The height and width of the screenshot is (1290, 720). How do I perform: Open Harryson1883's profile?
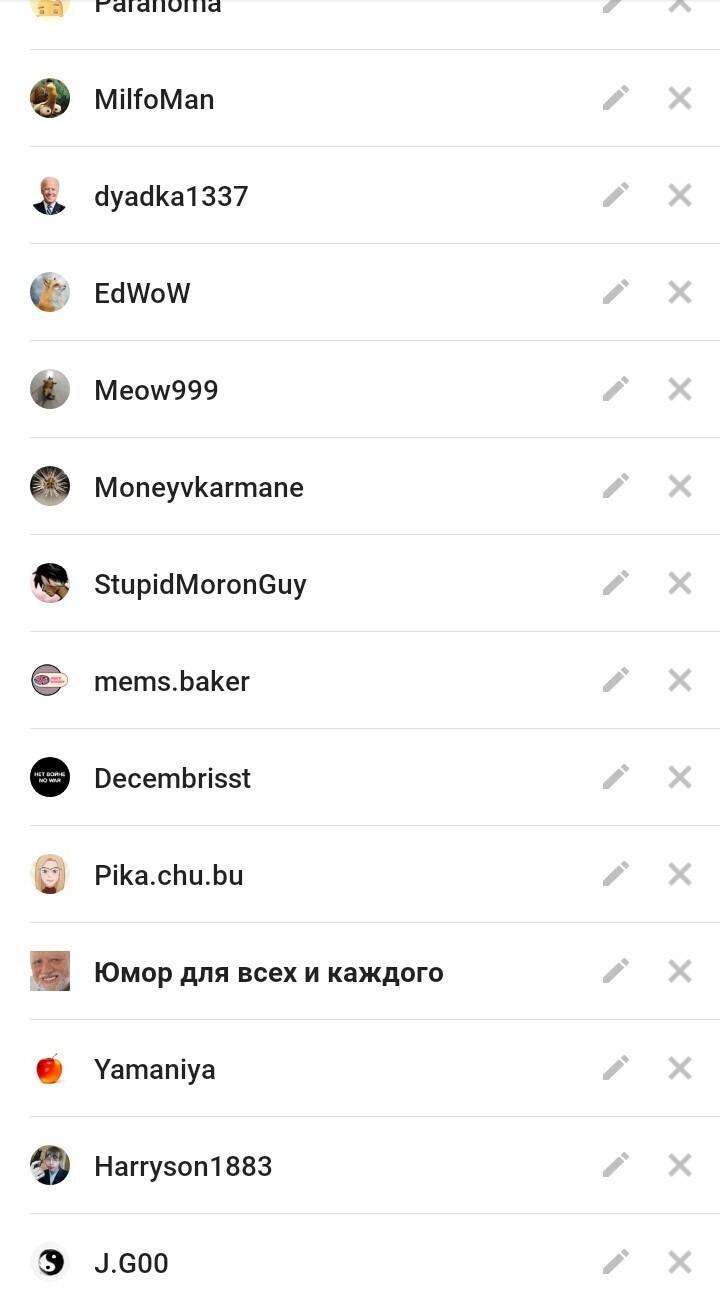tap(183, 1166)
